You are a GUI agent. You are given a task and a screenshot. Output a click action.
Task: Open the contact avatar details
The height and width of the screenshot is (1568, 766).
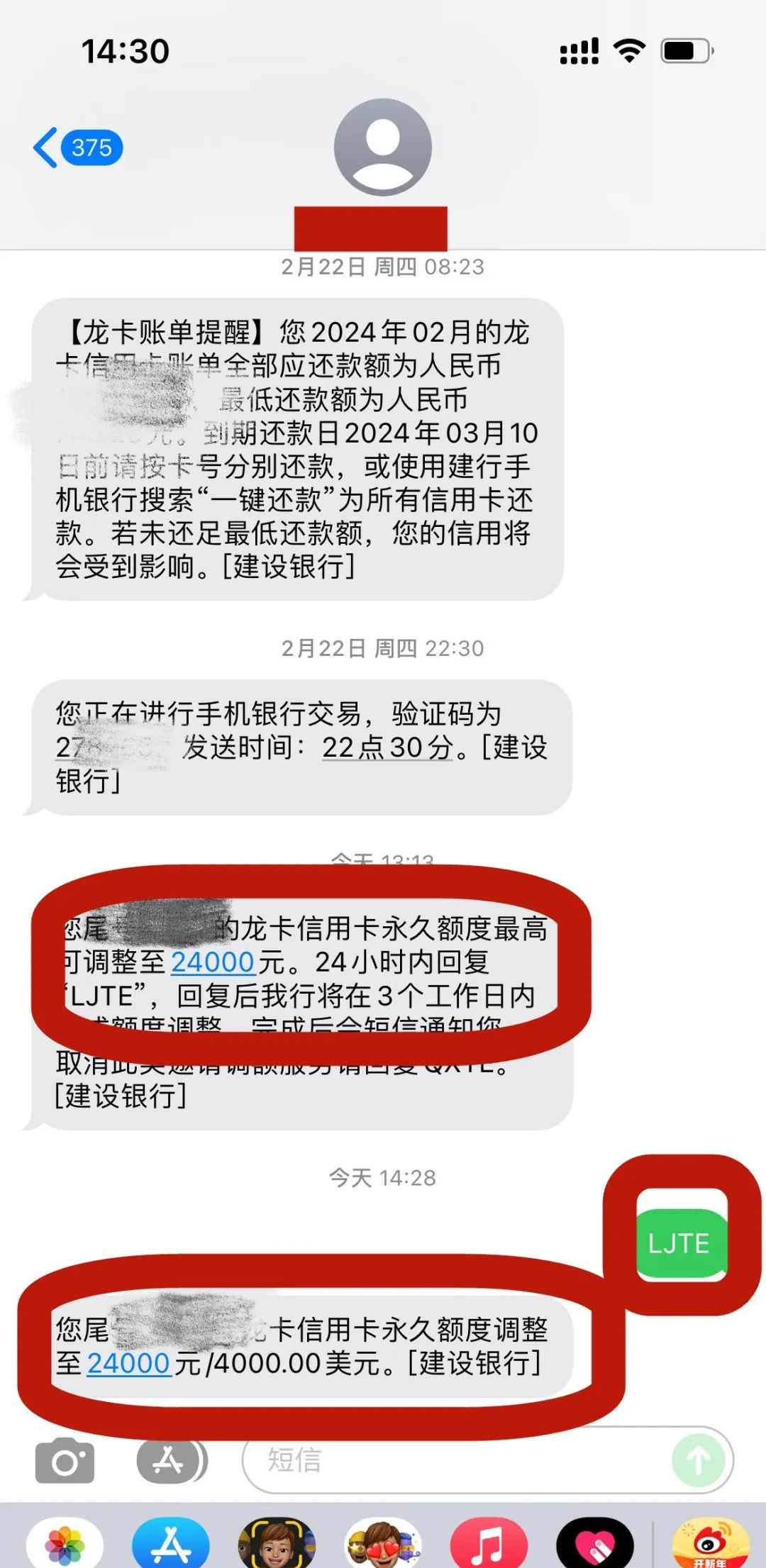383,147
